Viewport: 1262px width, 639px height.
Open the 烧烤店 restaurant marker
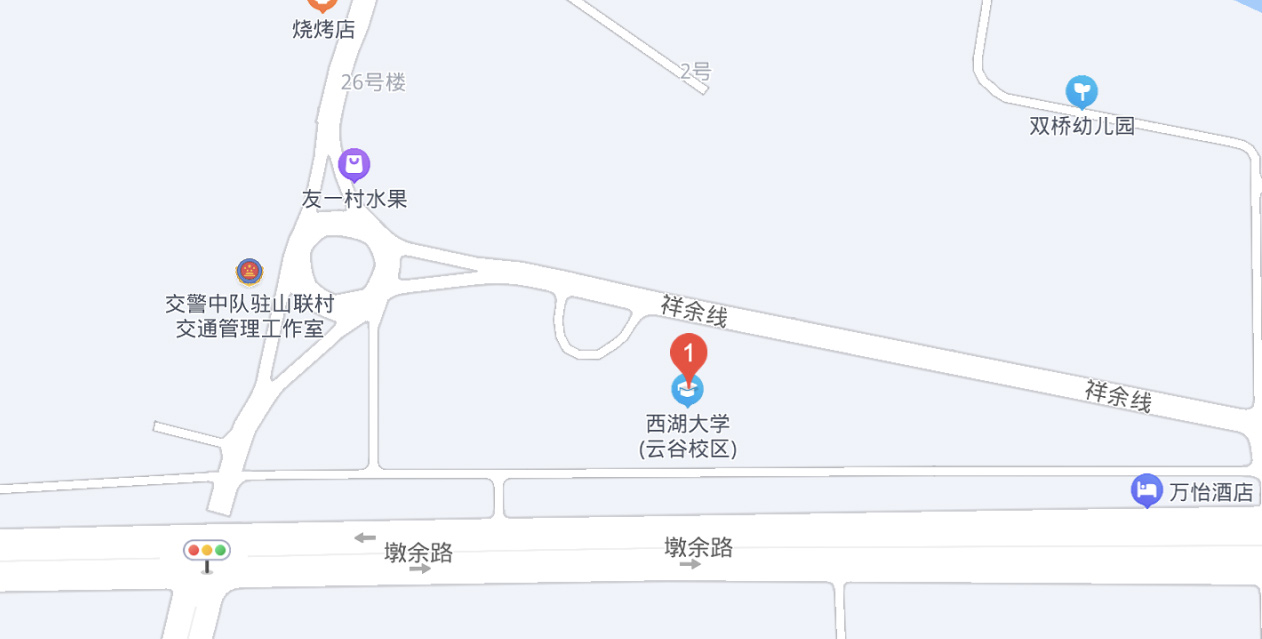coord(322,5)
